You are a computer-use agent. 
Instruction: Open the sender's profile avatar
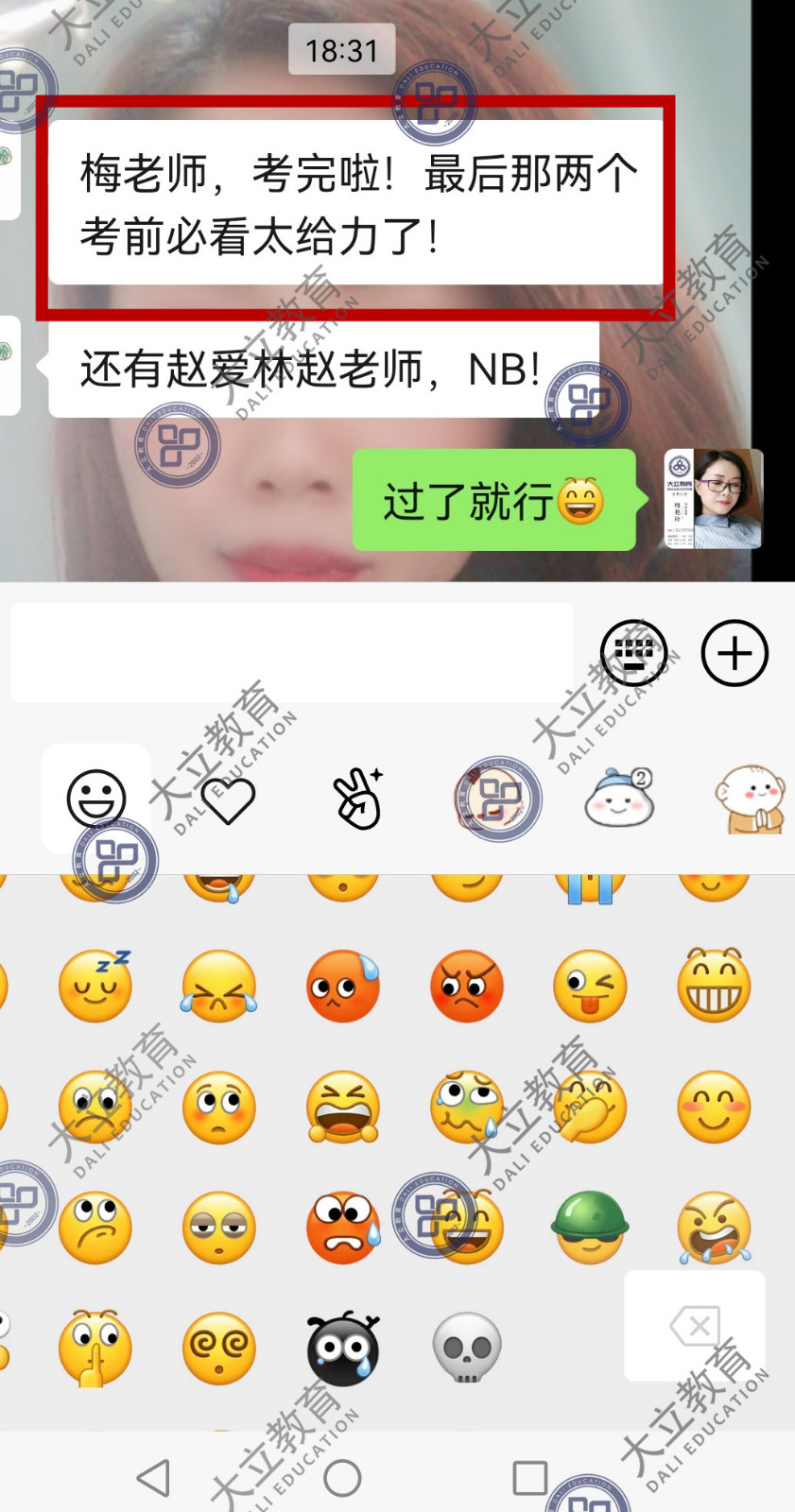click(714, 499)
